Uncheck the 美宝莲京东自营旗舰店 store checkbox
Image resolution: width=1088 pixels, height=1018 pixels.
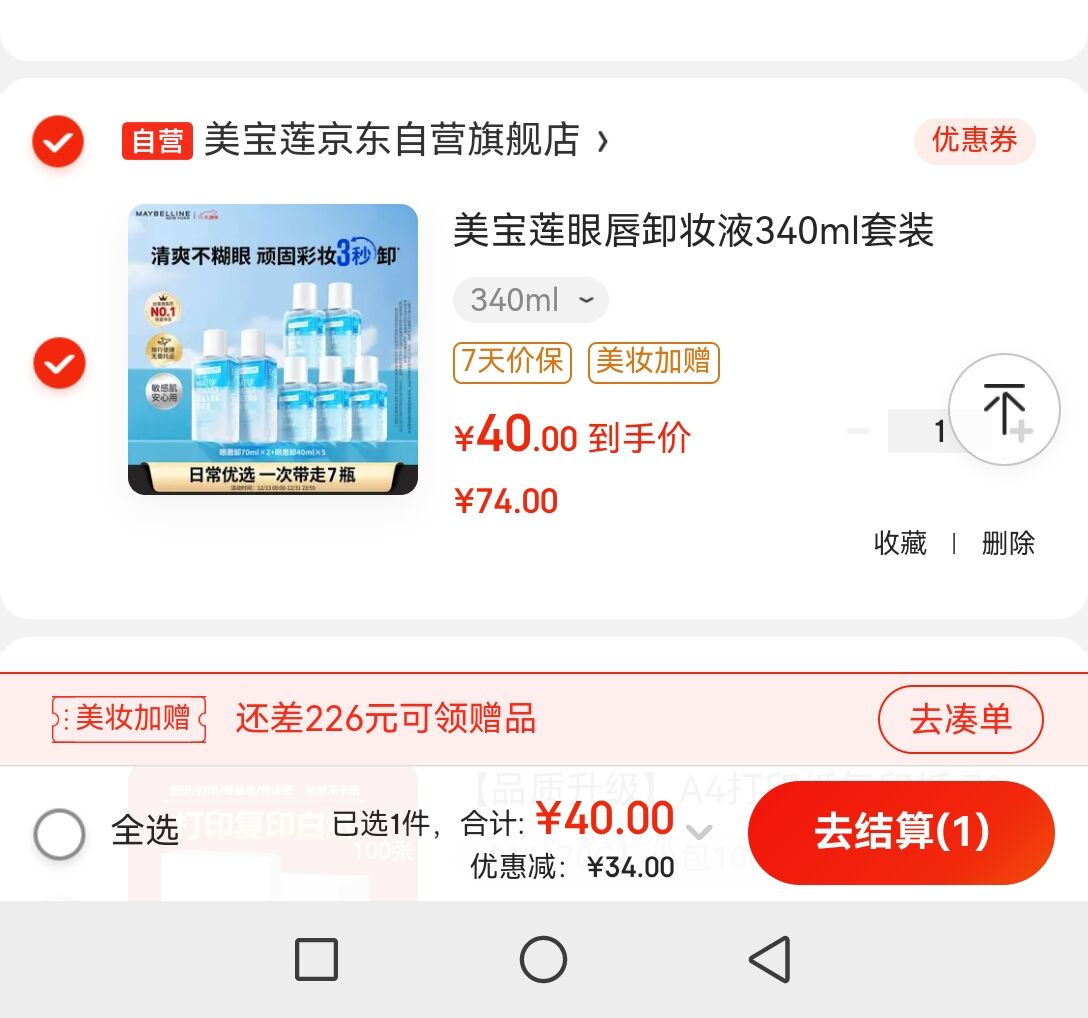(x=58, y=142)
